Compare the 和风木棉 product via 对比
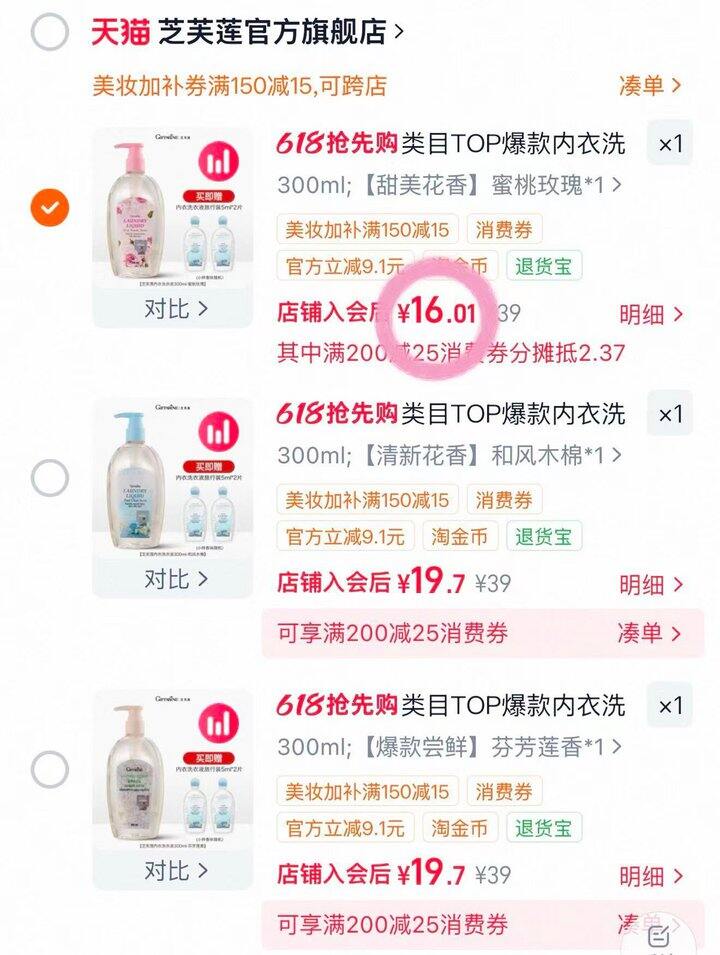The width and height of the screenshot is (720, 955). coord(176,579)
